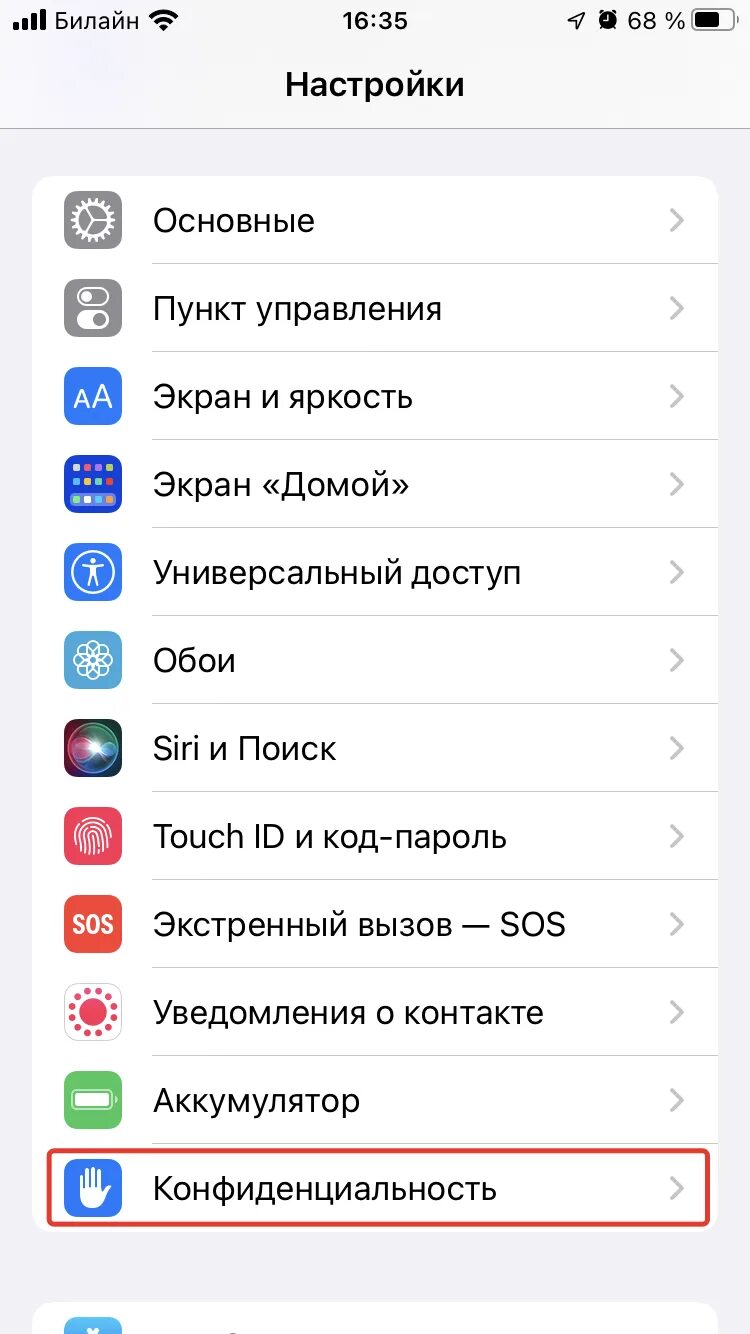Go to Touch ID и код-пароль
Viewport: 750px width, 1334px height.
[375, 837]
